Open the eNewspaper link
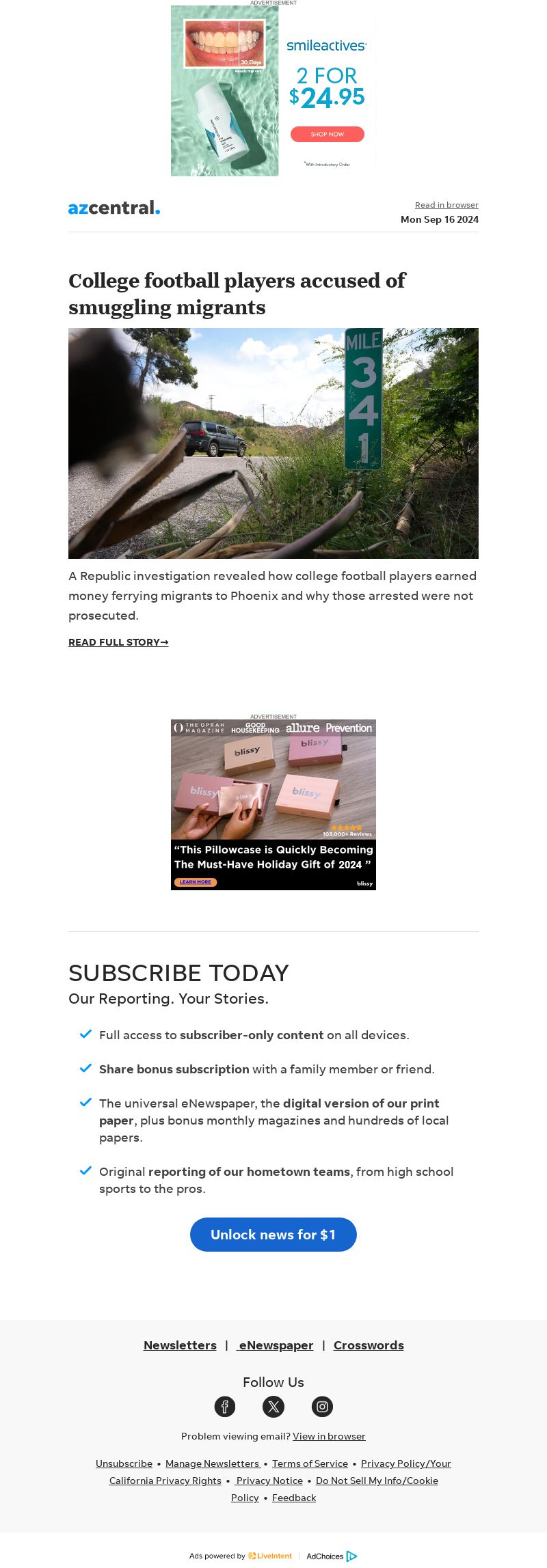Image resolution: width=547 pixels, height=1568 pixels. [276, 1345]
